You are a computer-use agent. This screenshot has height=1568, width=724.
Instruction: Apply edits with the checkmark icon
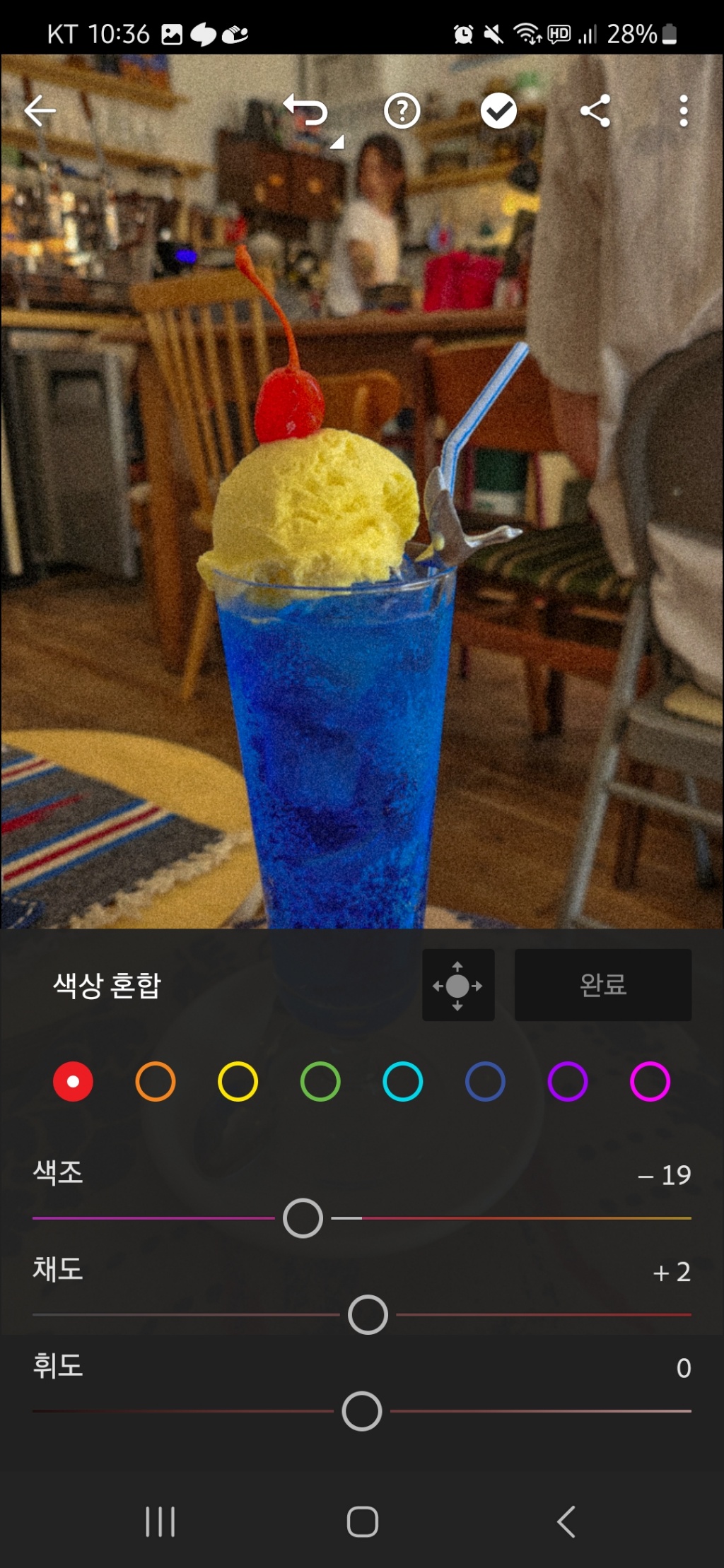[499, 111]
